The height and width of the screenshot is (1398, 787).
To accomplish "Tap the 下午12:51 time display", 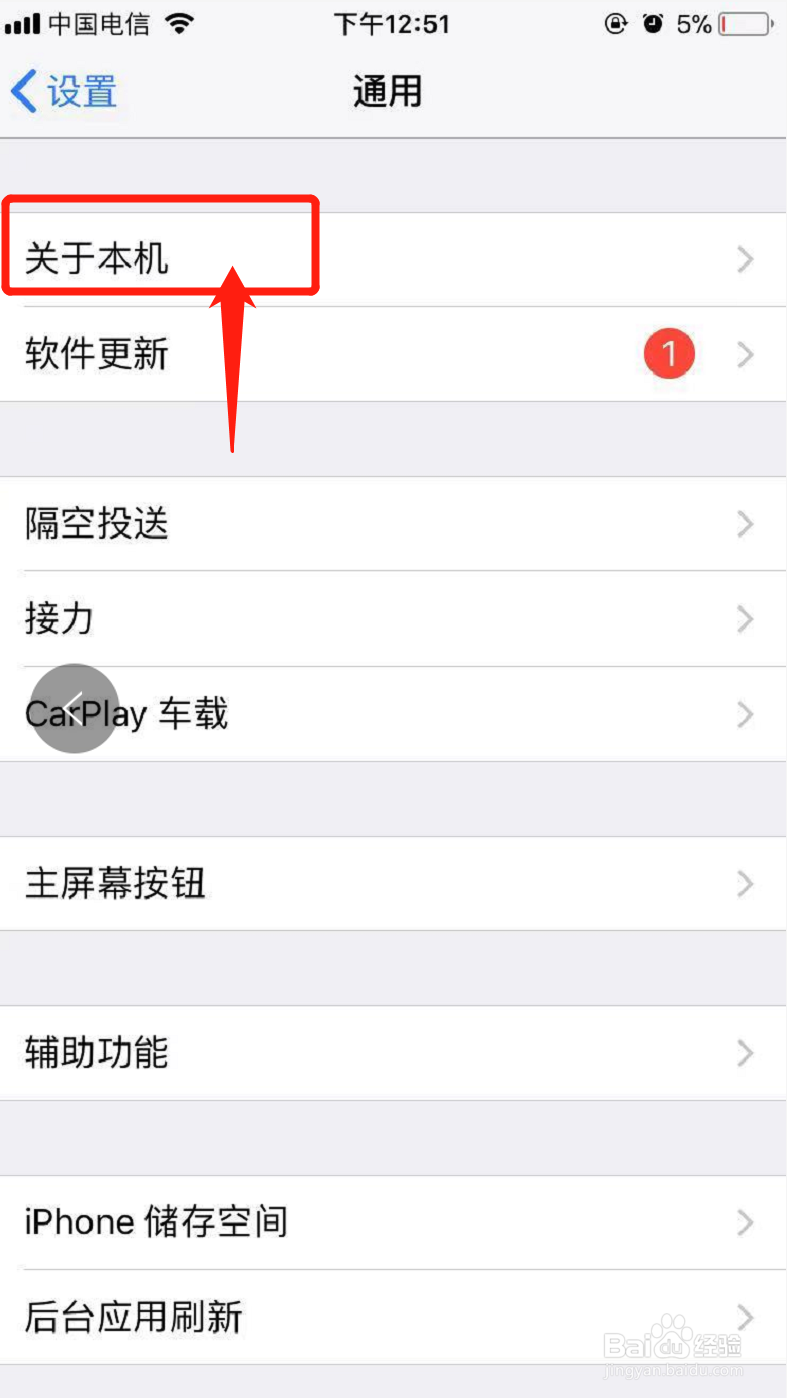I will pos(391,23).
